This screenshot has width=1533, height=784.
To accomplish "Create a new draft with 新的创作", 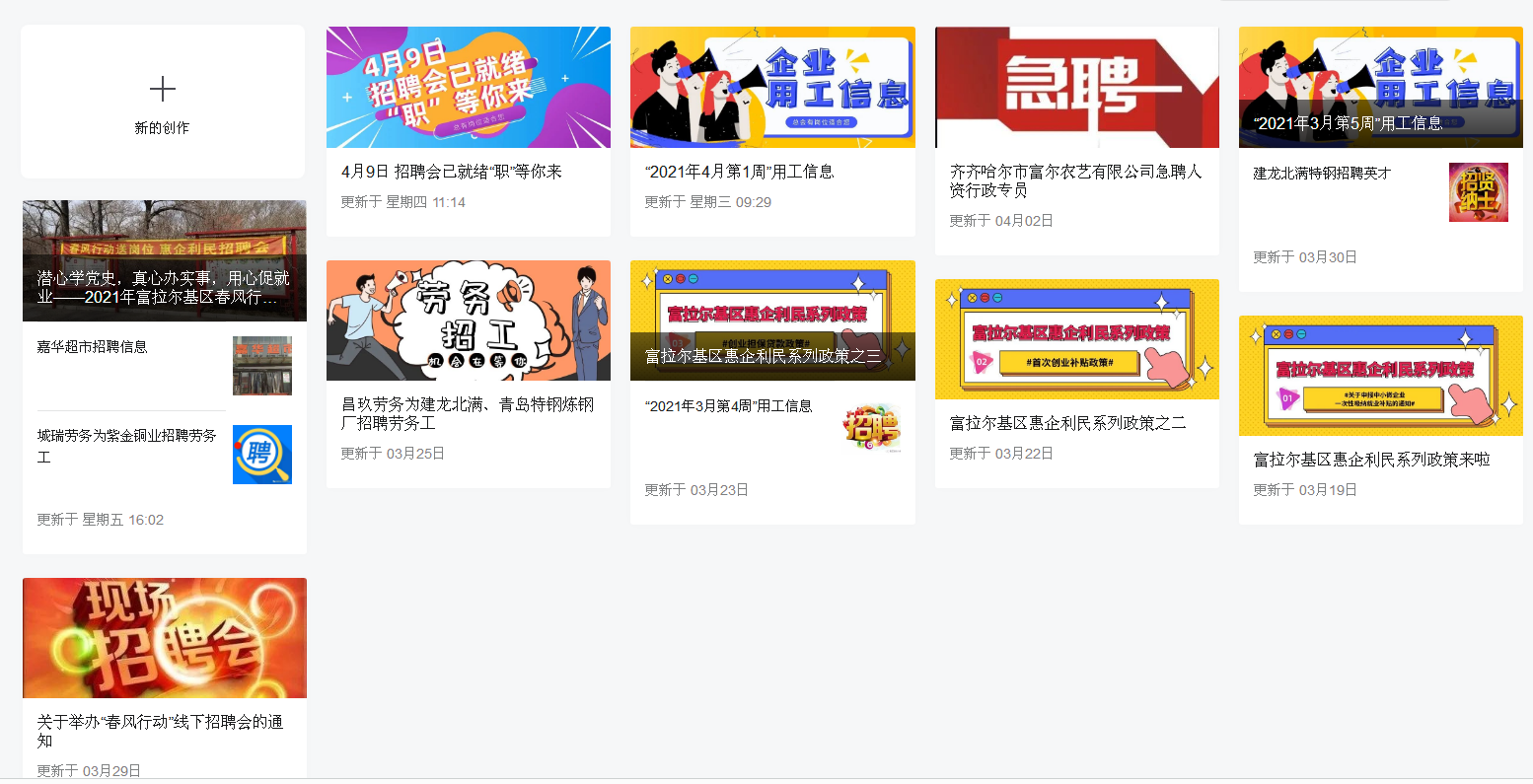I will click(163, 102).
